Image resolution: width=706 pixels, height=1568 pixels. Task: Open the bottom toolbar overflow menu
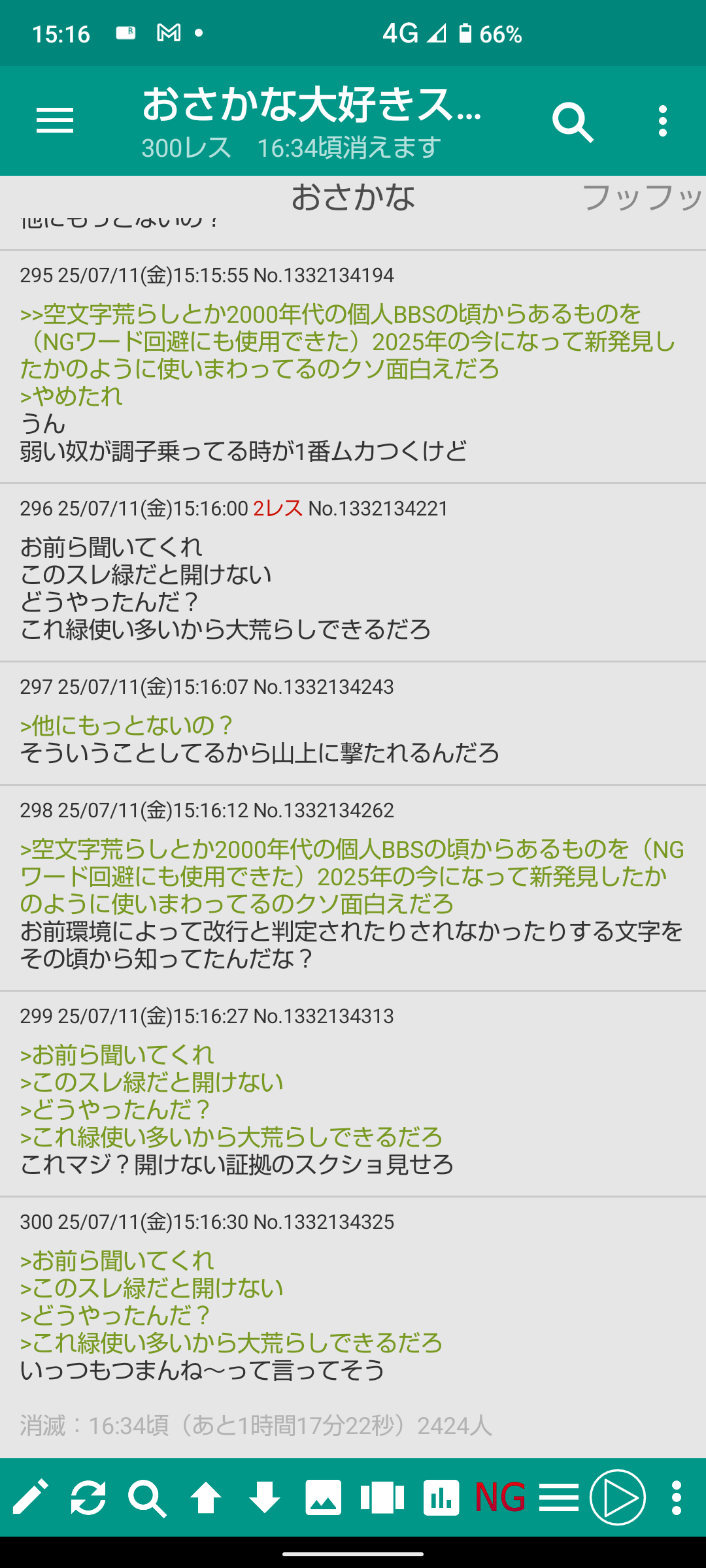pos(677,1497)
